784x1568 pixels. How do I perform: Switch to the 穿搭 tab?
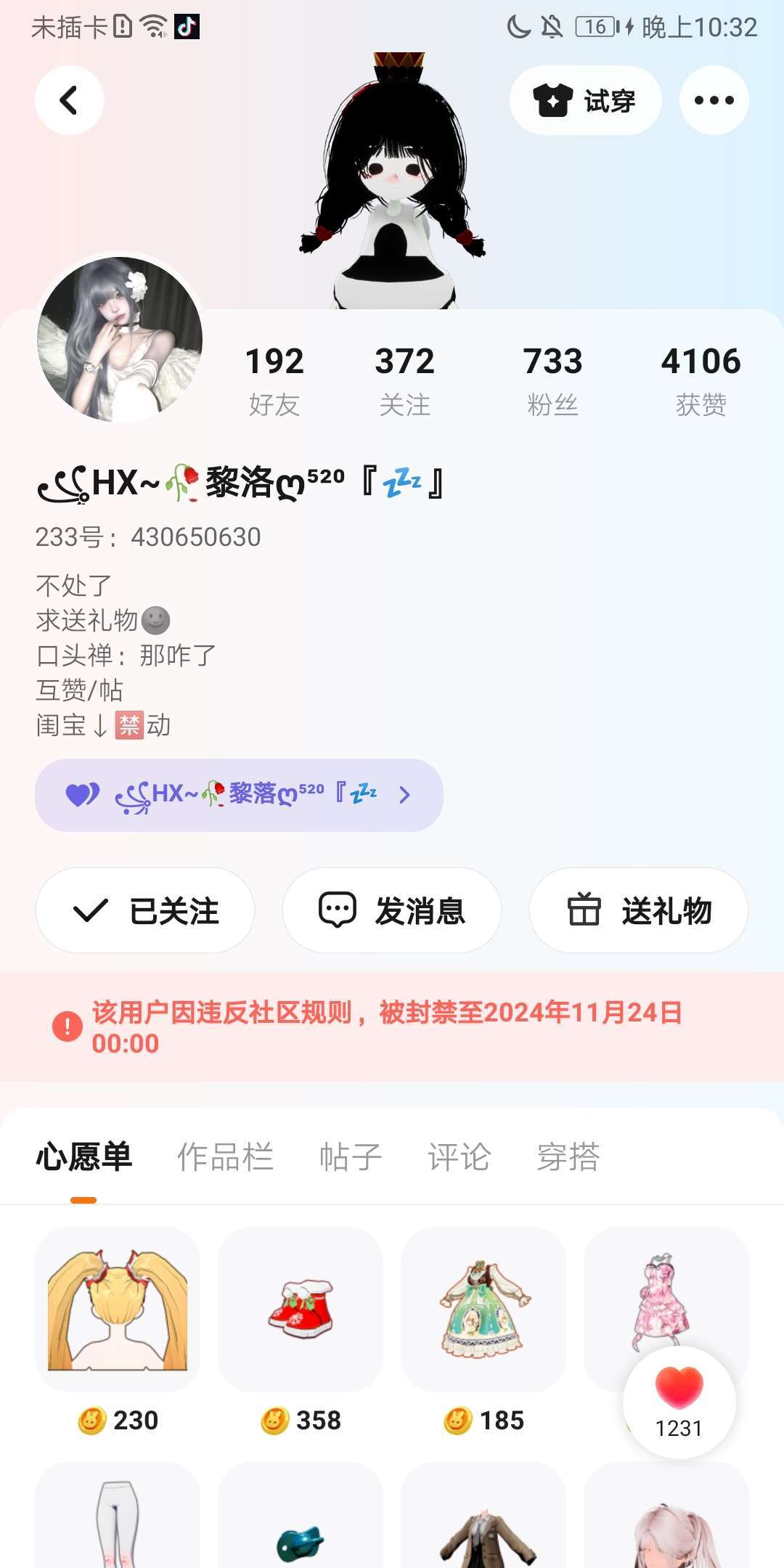(x=568, y=1156)
